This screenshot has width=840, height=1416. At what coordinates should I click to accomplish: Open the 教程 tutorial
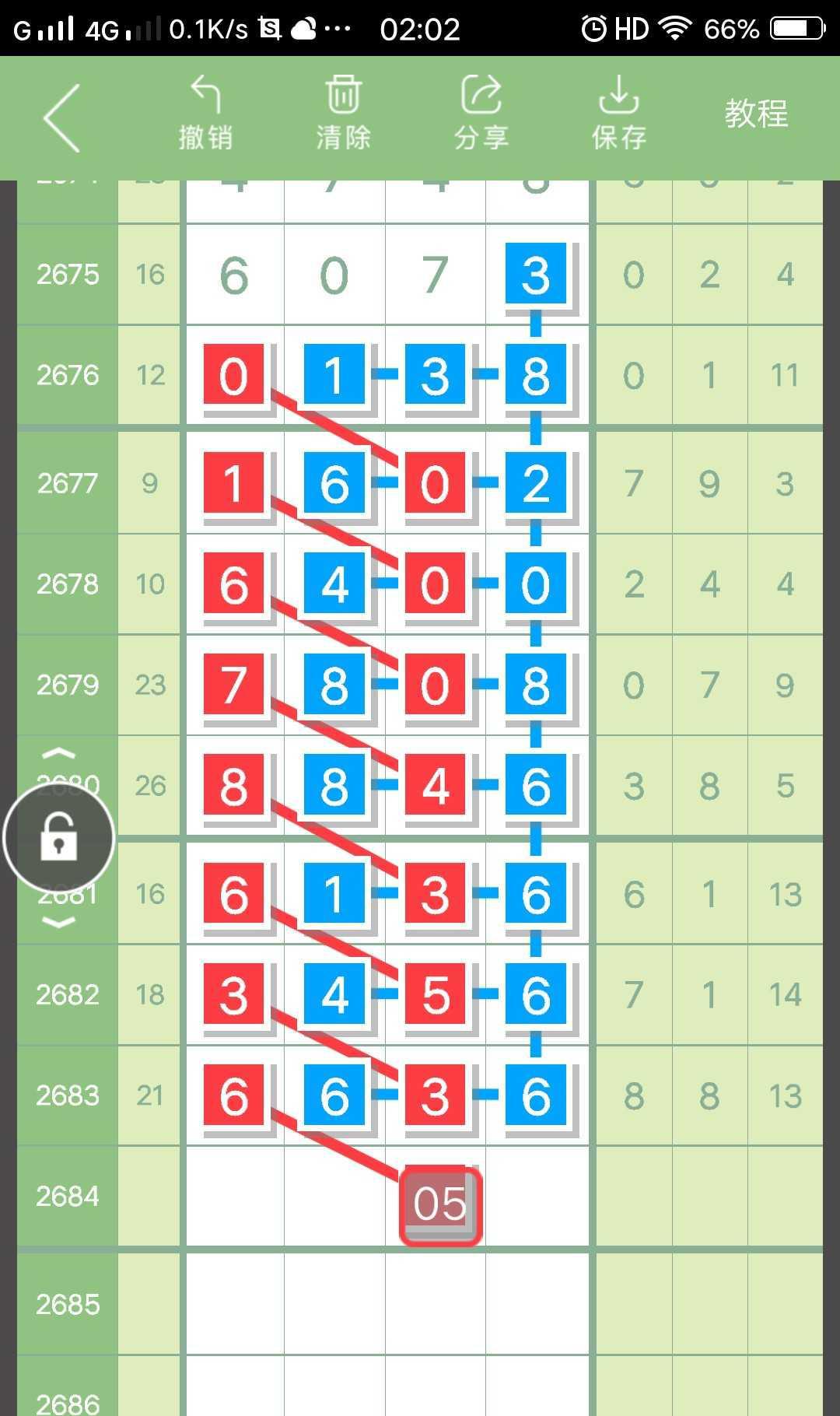756,114
